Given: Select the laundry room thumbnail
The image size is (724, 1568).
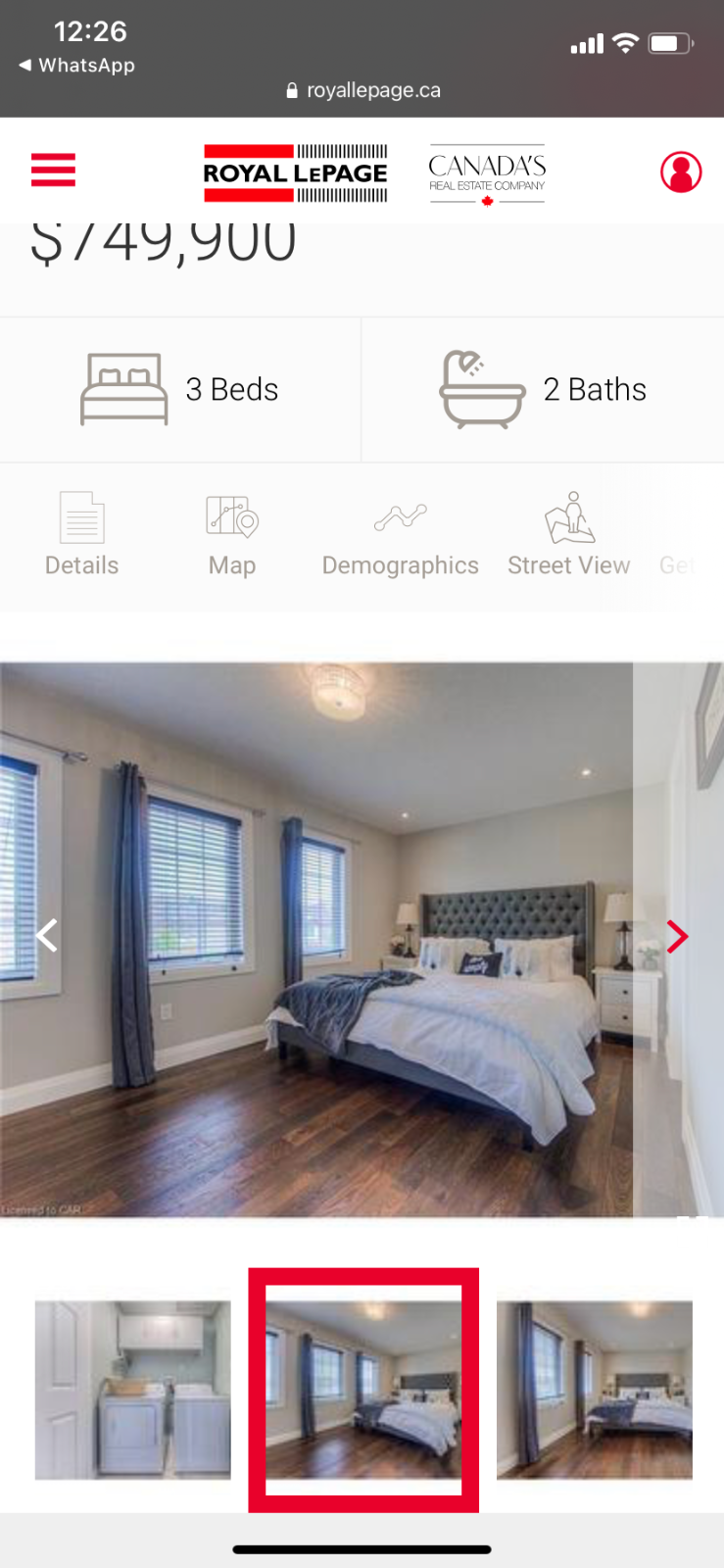Looking at the screenshot, I should pyautogui.click(x=132, y=1390).
